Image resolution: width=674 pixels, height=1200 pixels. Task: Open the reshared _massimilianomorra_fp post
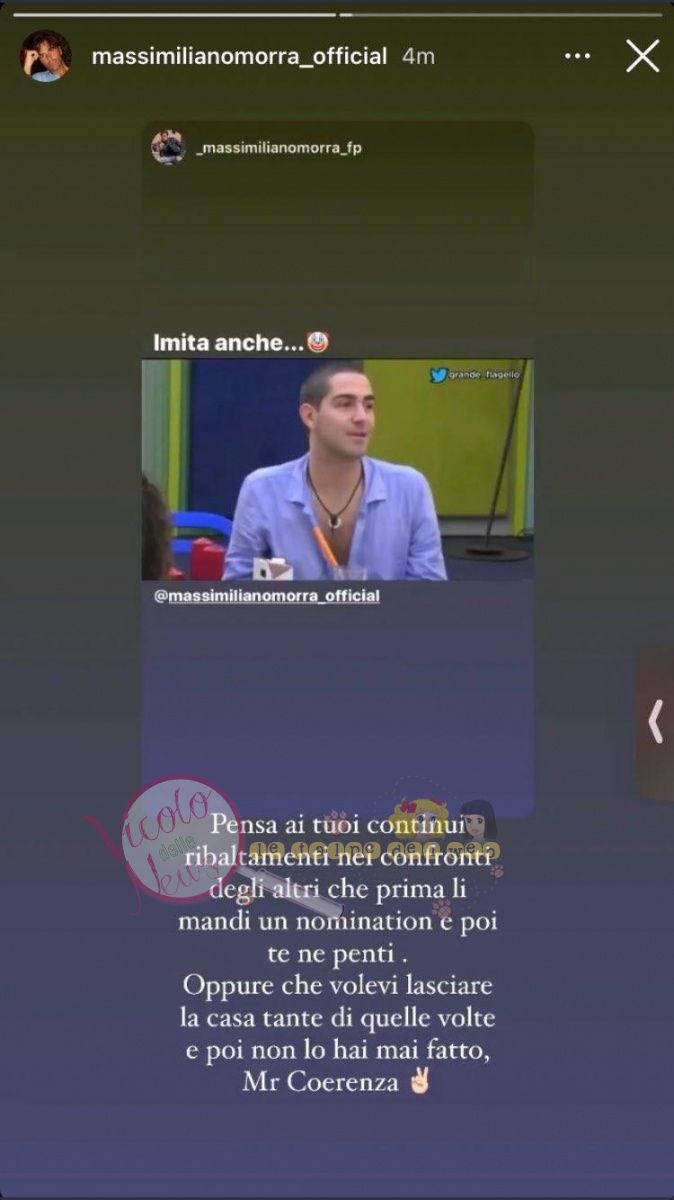tap(337, 470)
